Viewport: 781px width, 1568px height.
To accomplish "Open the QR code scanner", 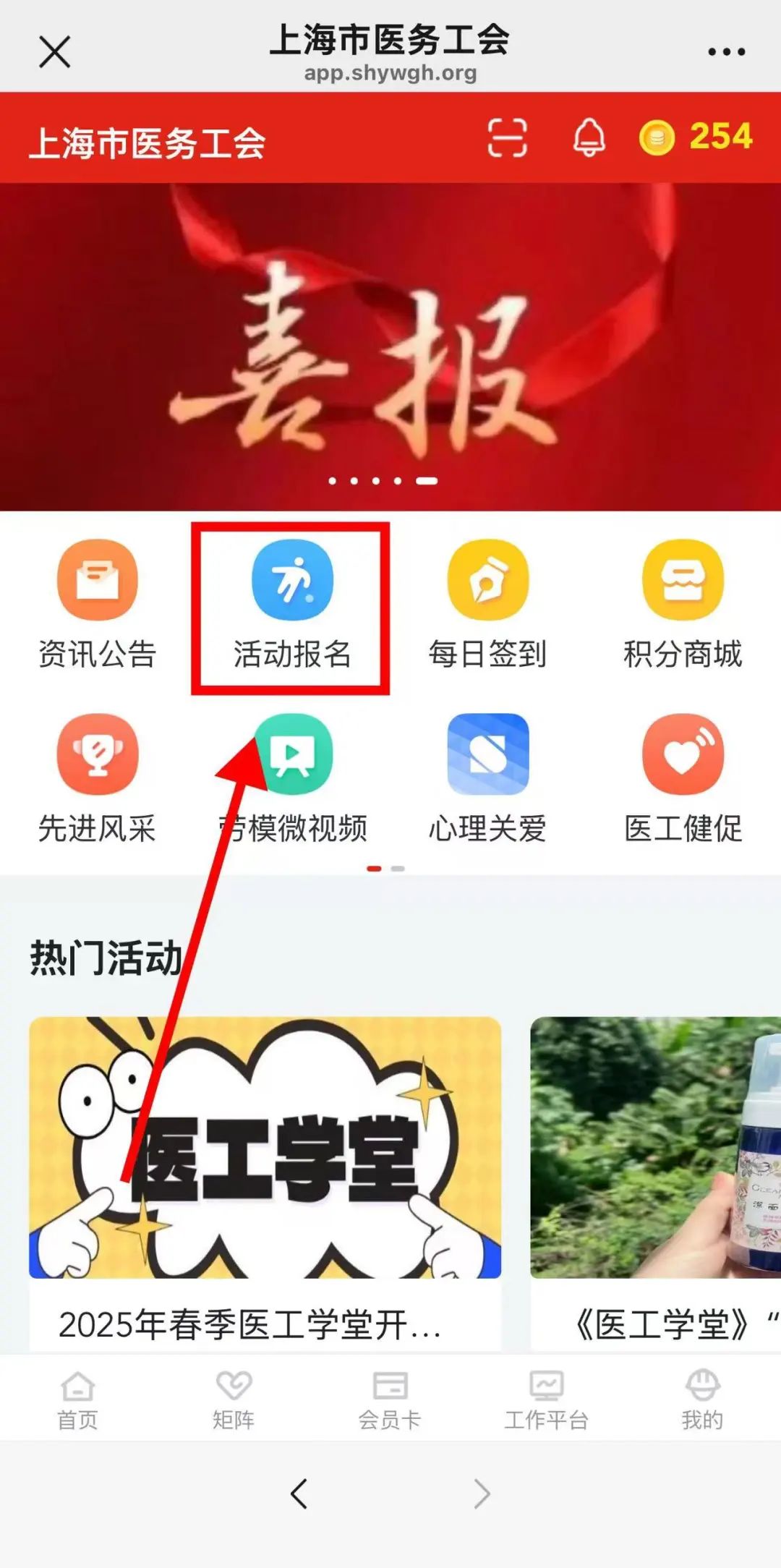I will [507, 137].
